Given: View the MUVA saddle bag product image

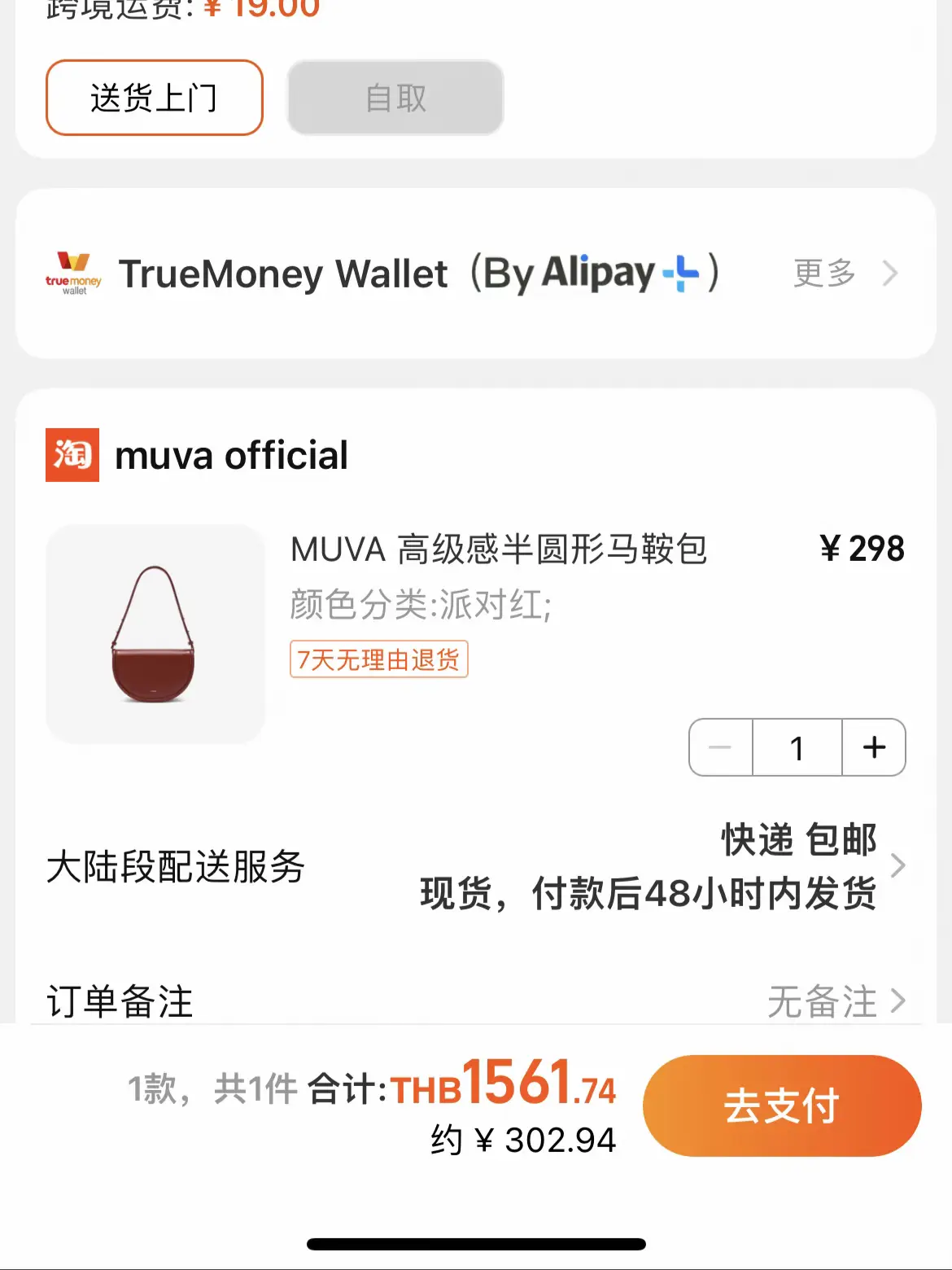Looking at the screenshot, I should click(x=155, y=633).
